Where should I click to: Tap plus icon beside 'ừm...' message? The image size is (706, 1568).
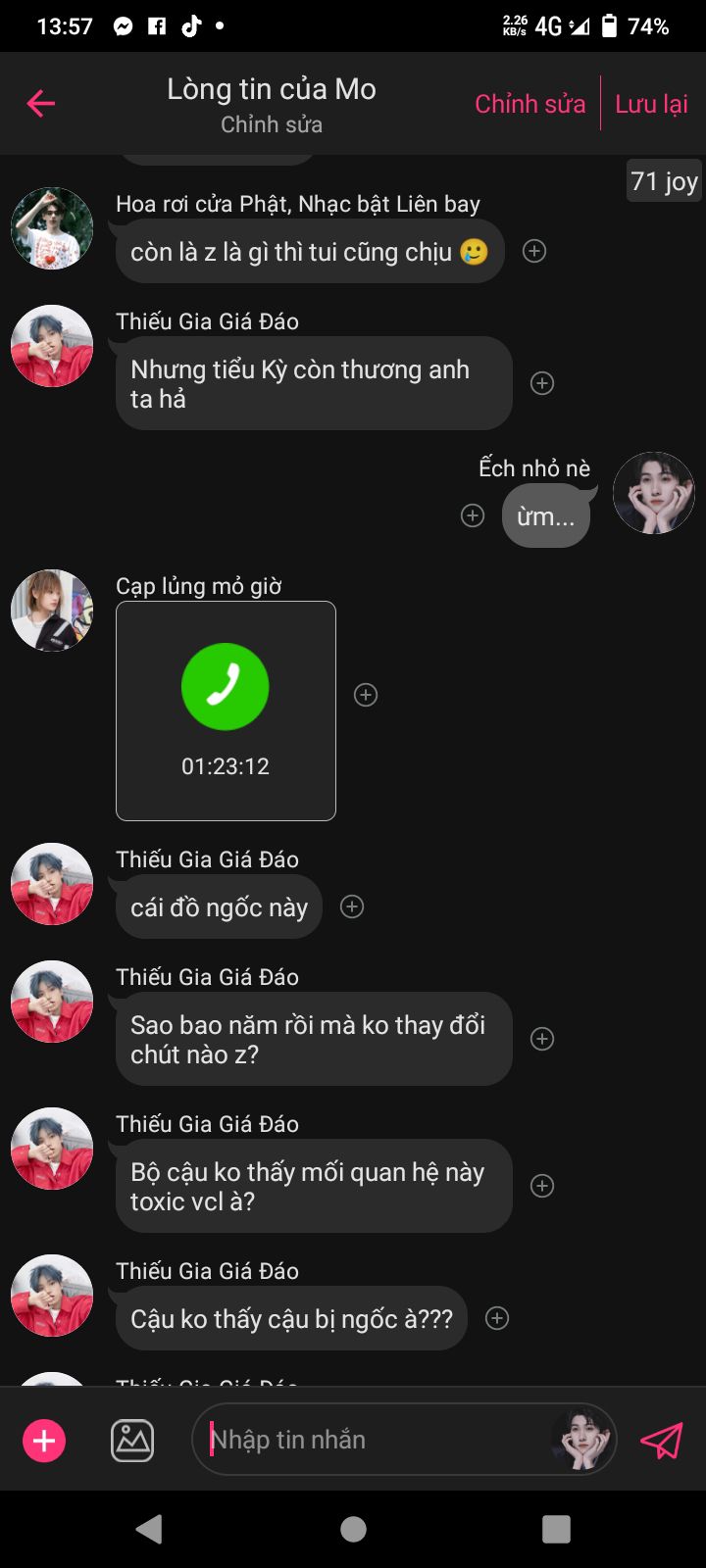coord(473,515)
